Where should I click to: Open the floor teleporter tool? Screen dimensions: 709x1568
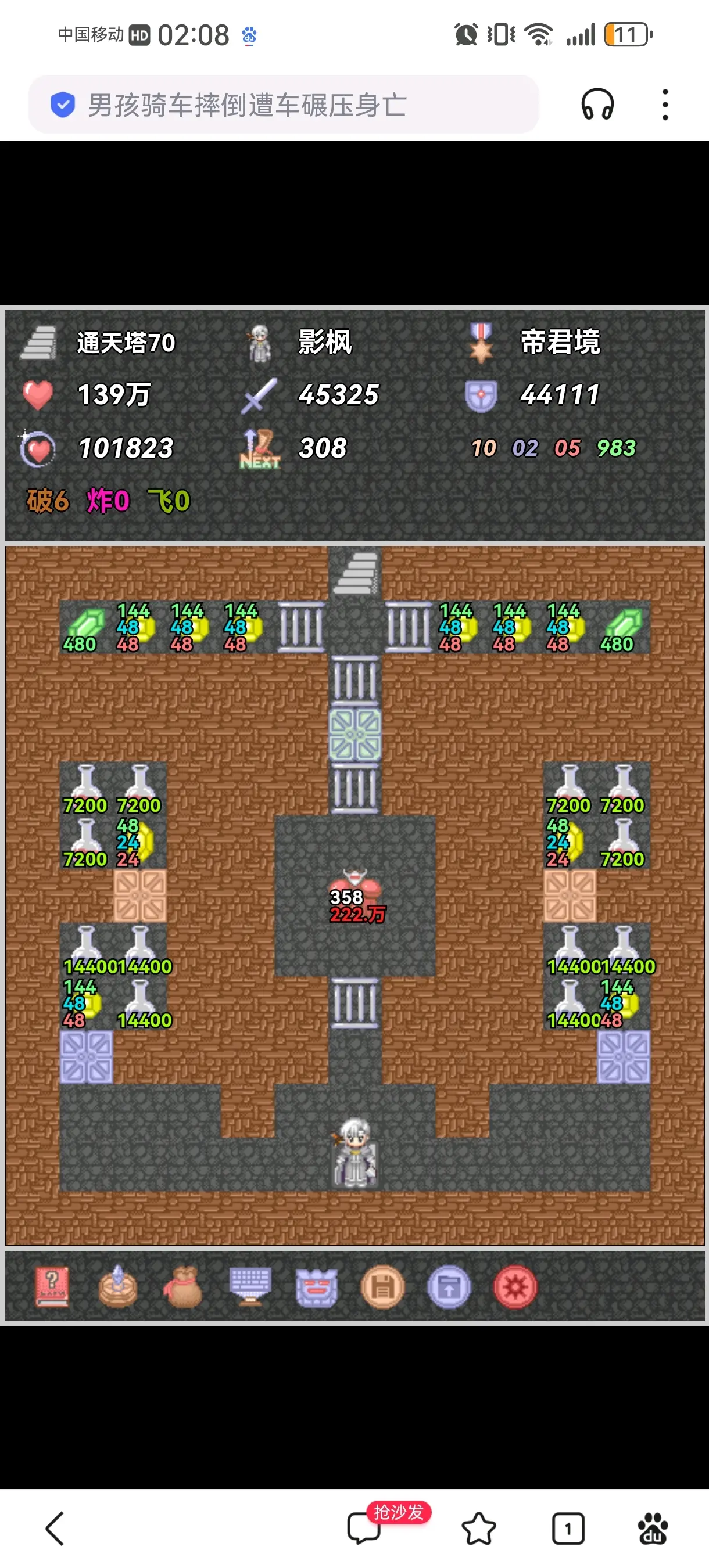point(118,1287)
